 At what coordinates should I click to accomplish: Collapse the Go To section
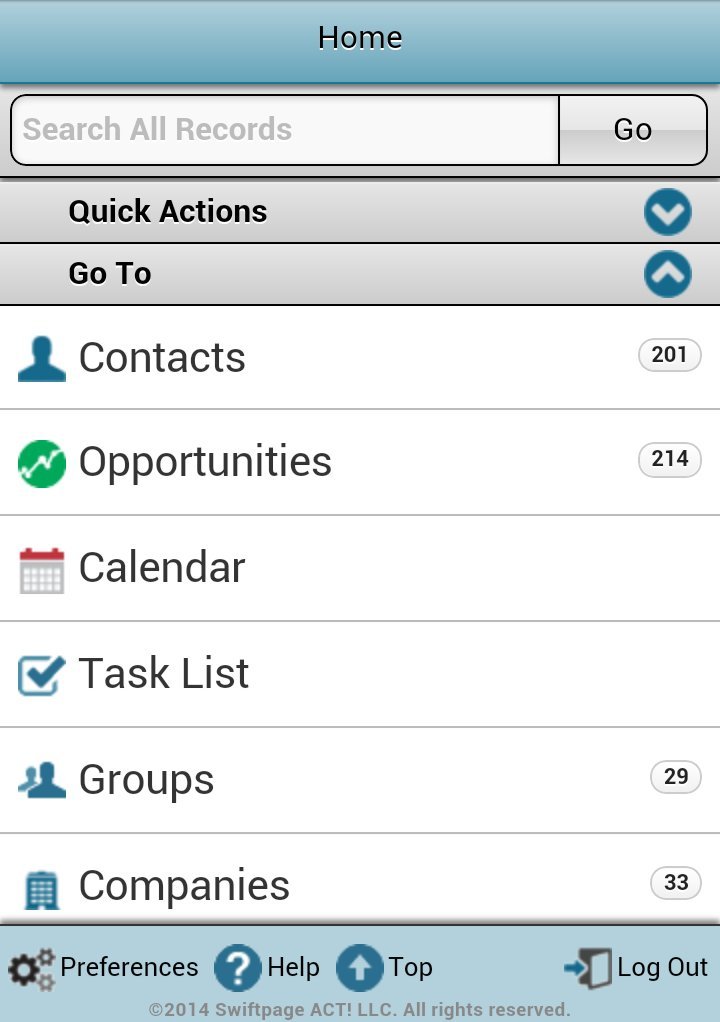667,273
